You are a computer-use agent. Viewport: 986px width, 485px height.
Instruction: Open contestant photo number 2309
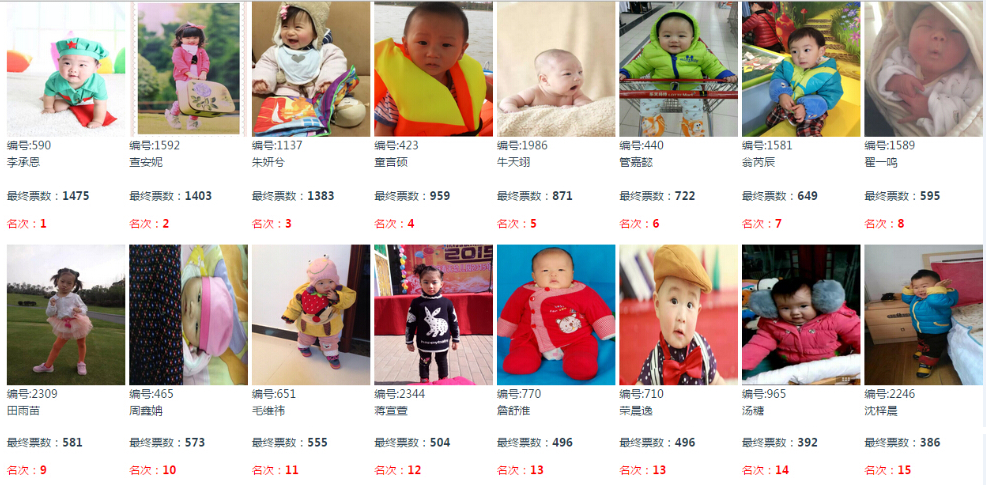point(67,315)
